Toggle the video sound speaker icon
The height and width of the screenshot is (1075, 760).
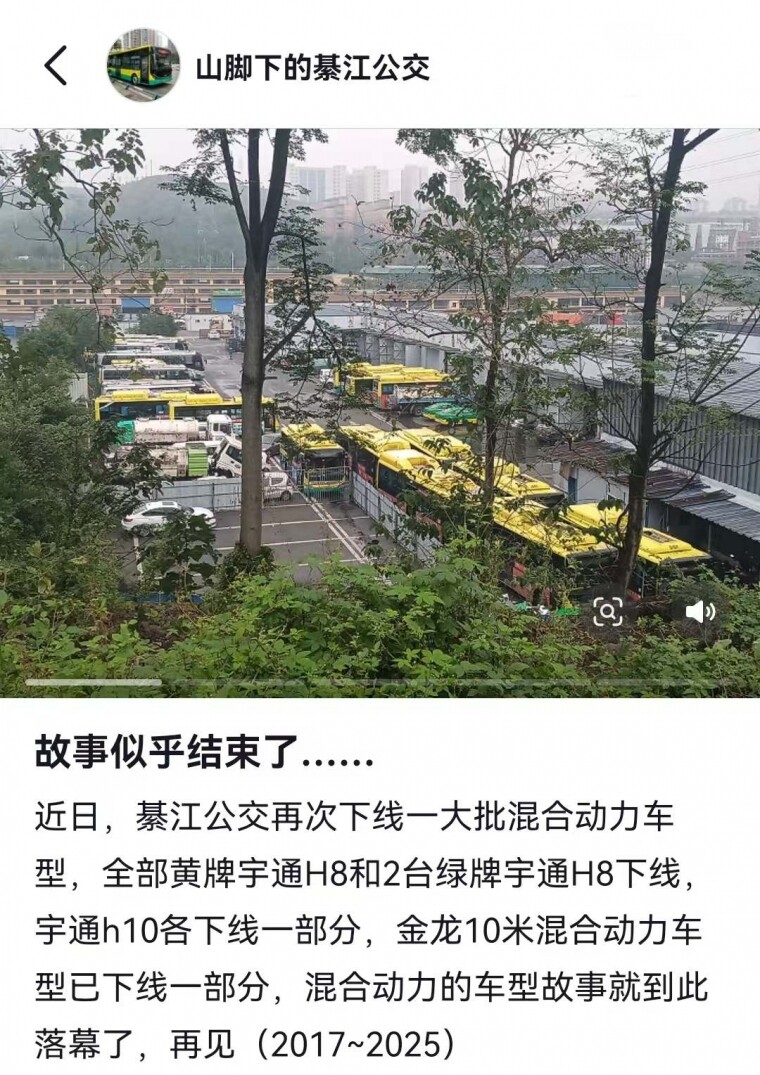(699, 611)
